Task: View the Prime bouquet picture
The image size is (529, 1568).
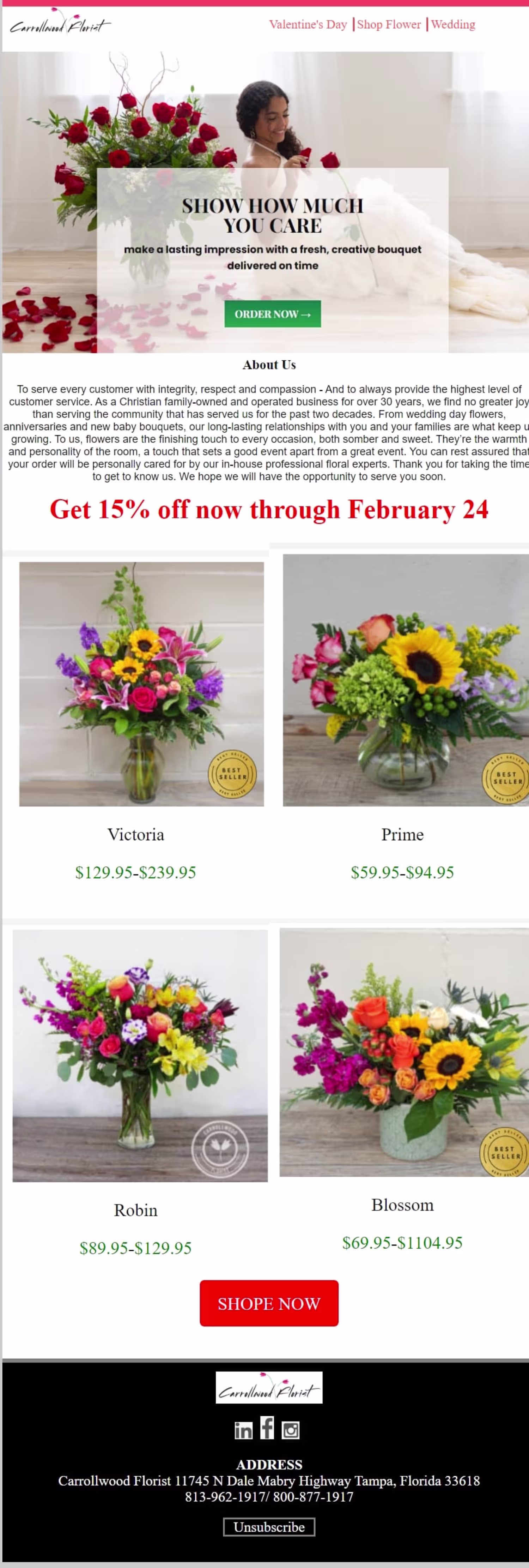Action: (405, 680)
